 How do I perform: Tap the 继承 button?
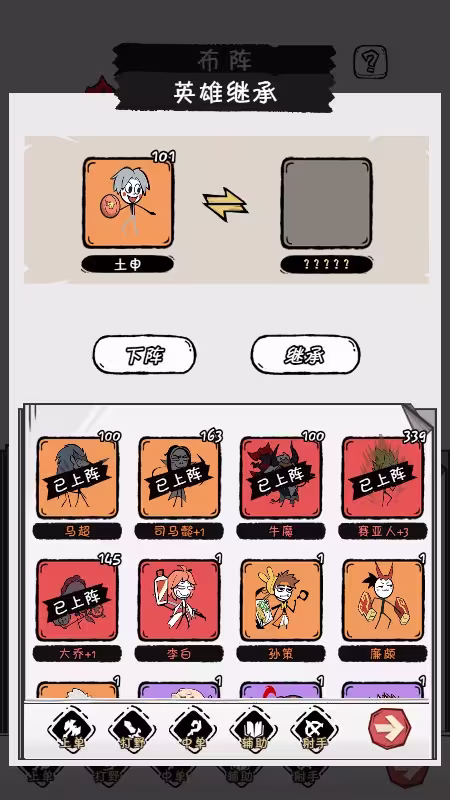point(305,355)
